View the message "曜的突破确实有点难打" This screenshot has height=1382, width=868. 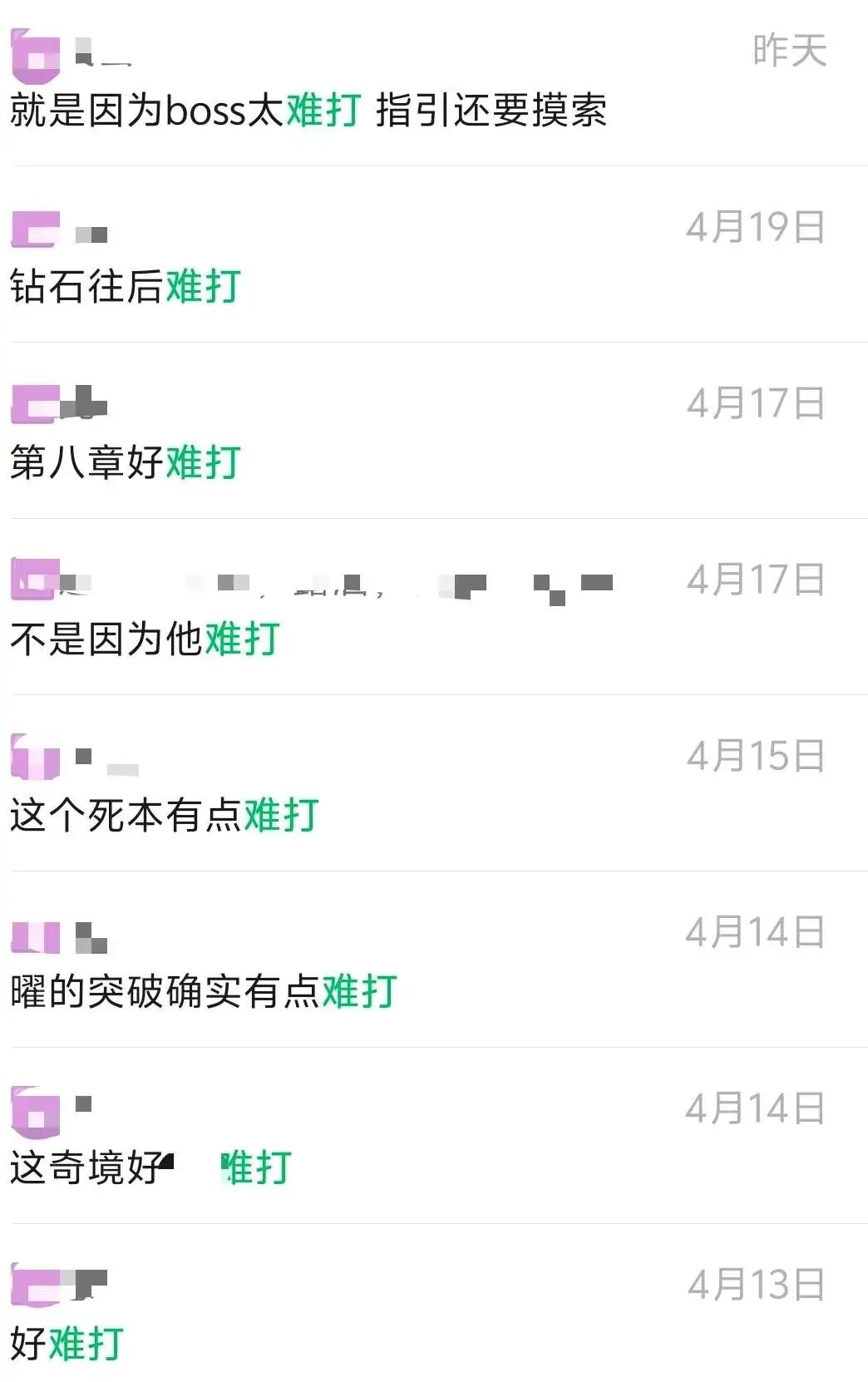pos(204,991)
